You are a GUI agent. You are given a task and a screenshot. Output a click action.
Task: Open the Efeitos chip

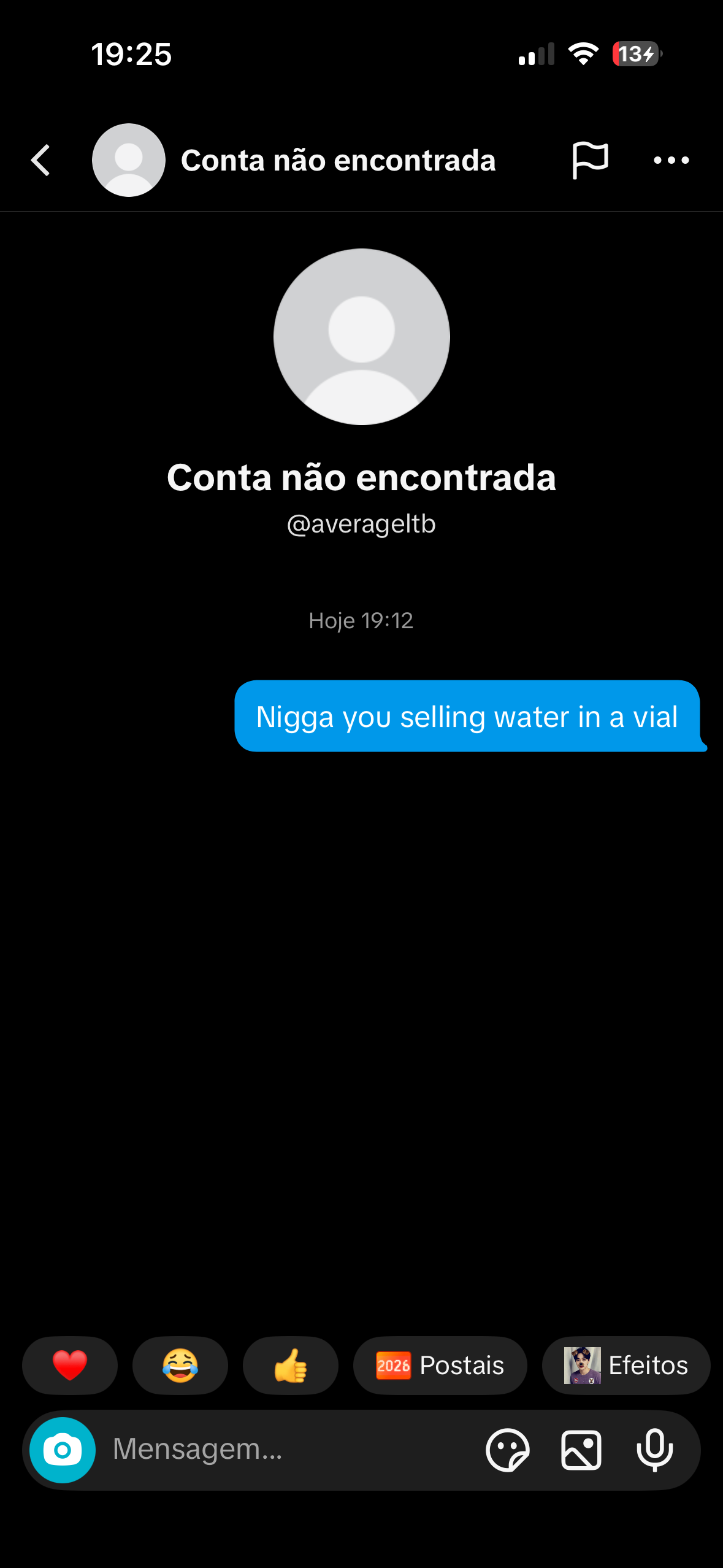(625, 1365)
